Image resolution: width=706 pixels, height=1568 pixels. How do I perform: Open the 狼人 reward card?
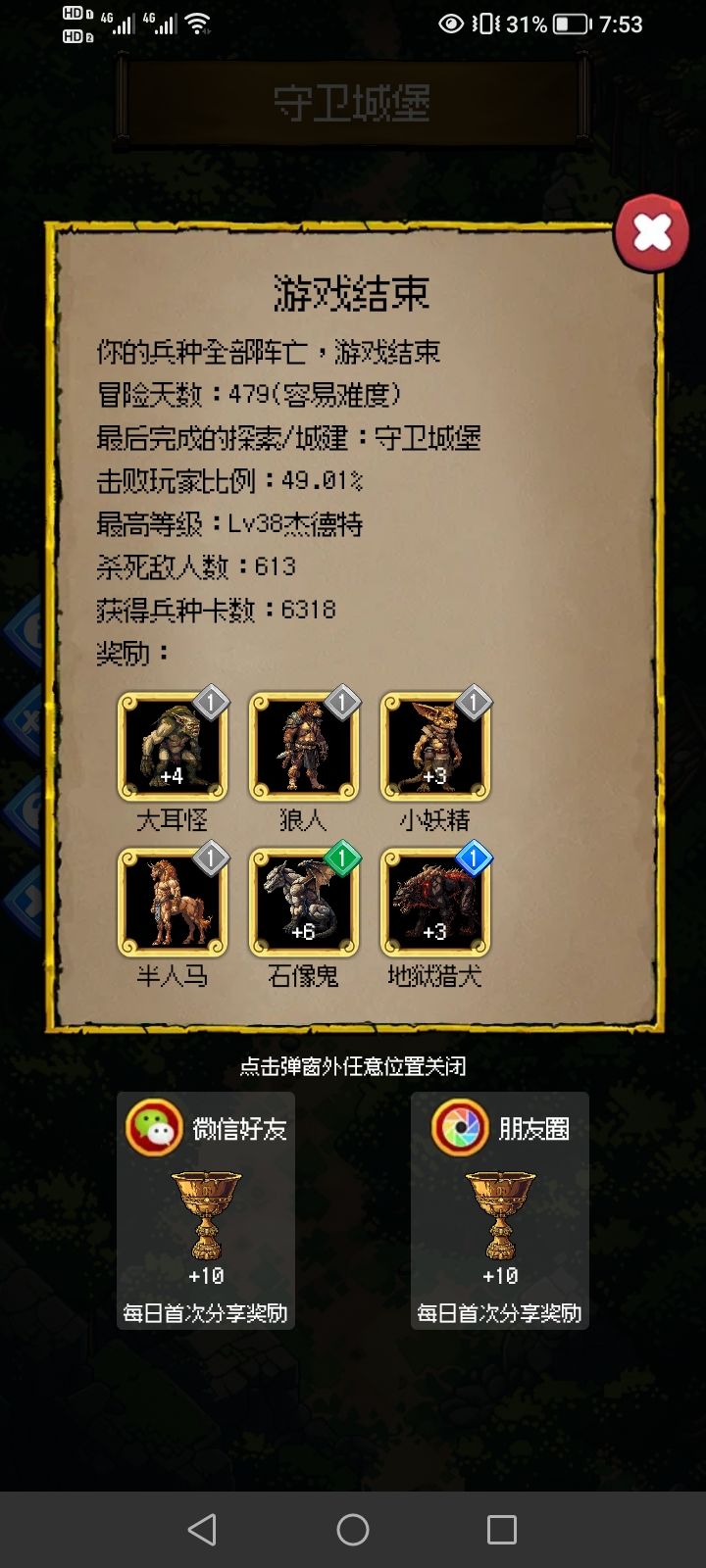click(x=304, y=747)
